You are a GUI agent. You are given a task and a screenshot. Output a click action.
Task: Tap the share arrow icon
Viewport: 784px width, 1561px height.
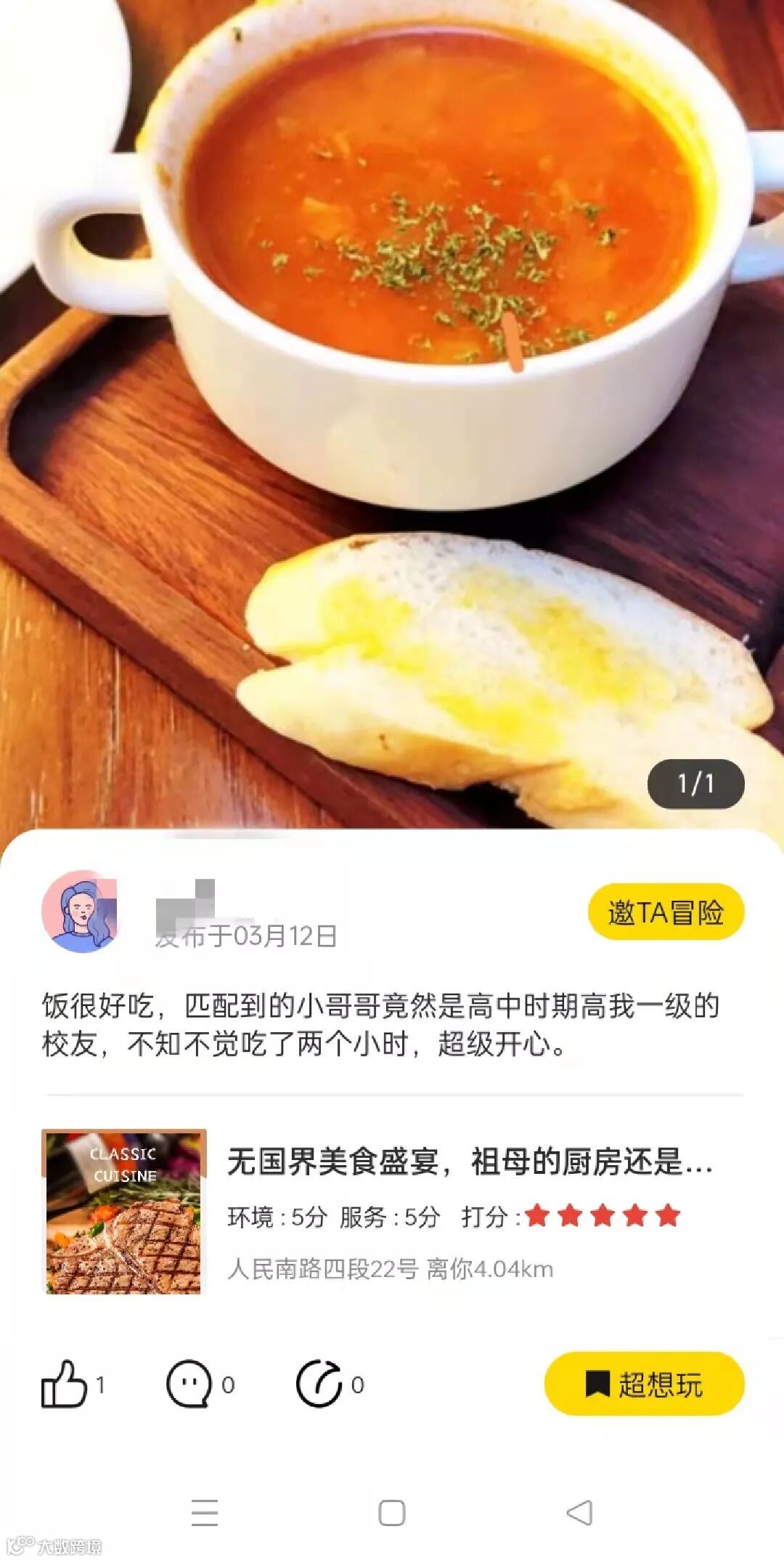coord(319,1384)
